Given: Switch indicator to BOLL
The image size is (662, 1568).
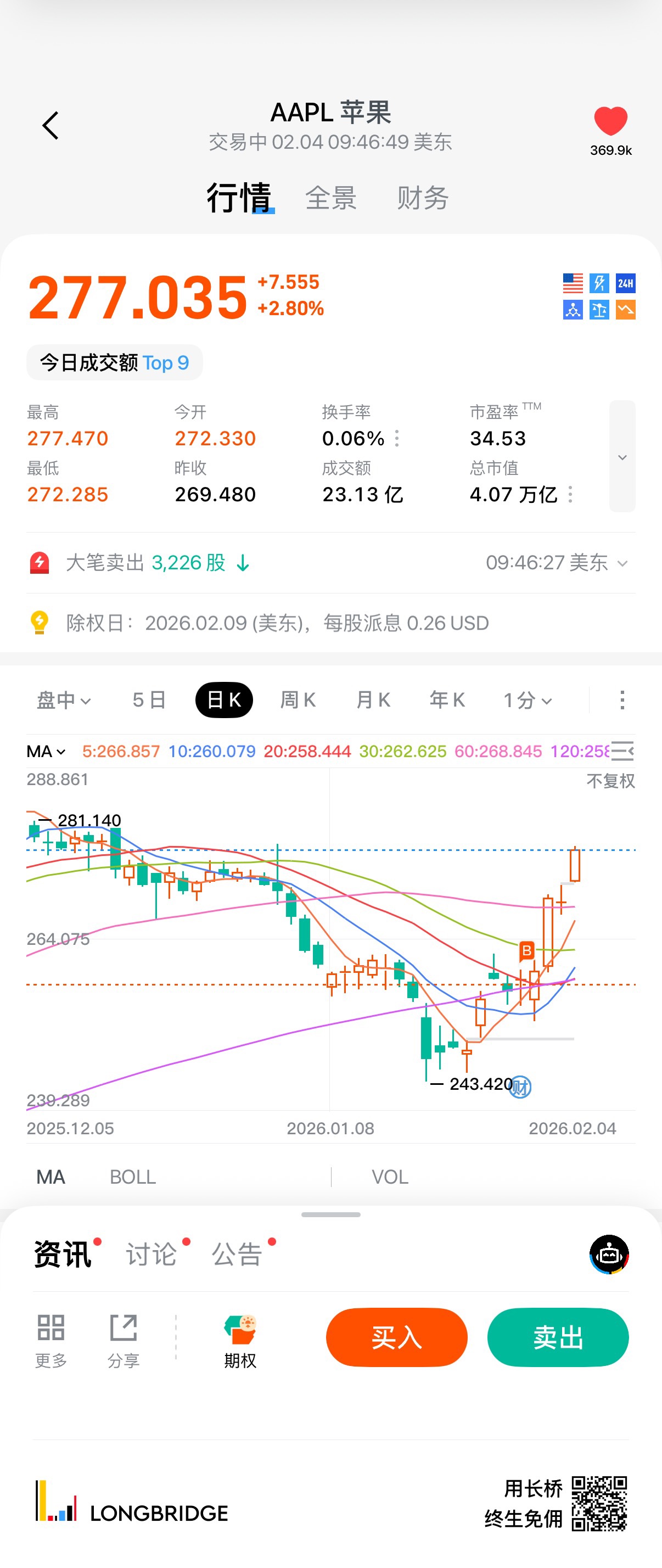Looking at the screenshot, I should pos(133,1177).
